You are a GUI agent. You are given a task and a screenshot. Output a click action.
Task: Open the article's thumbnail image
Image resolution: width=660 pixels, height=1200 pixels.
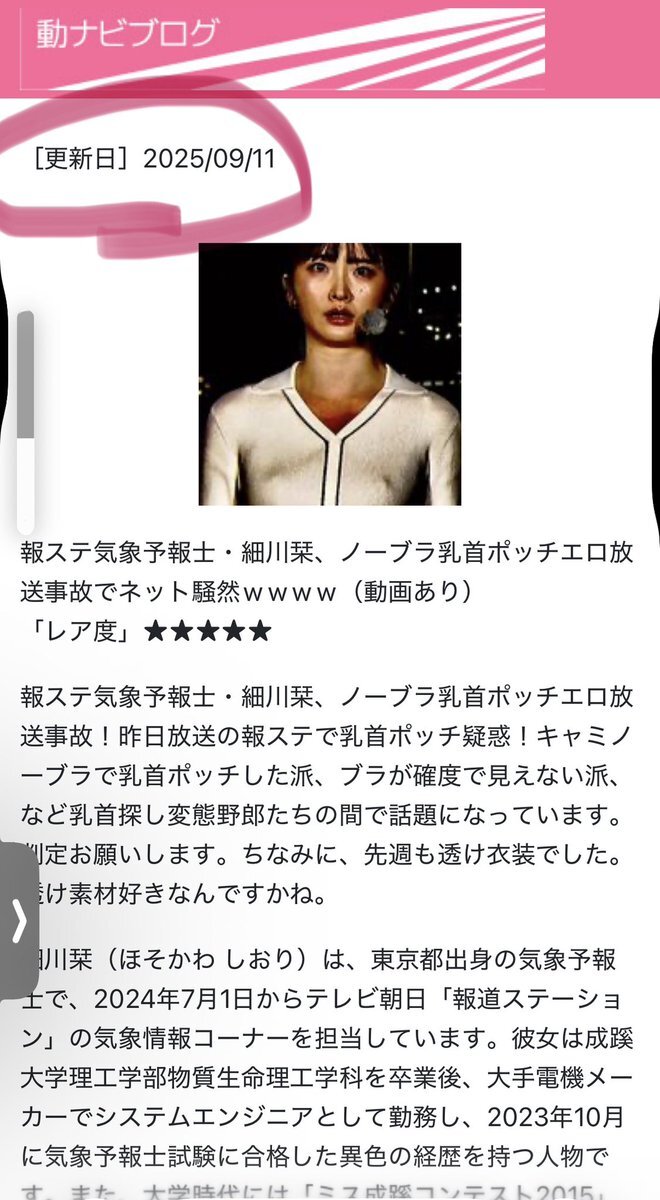[x=330, y=374]
